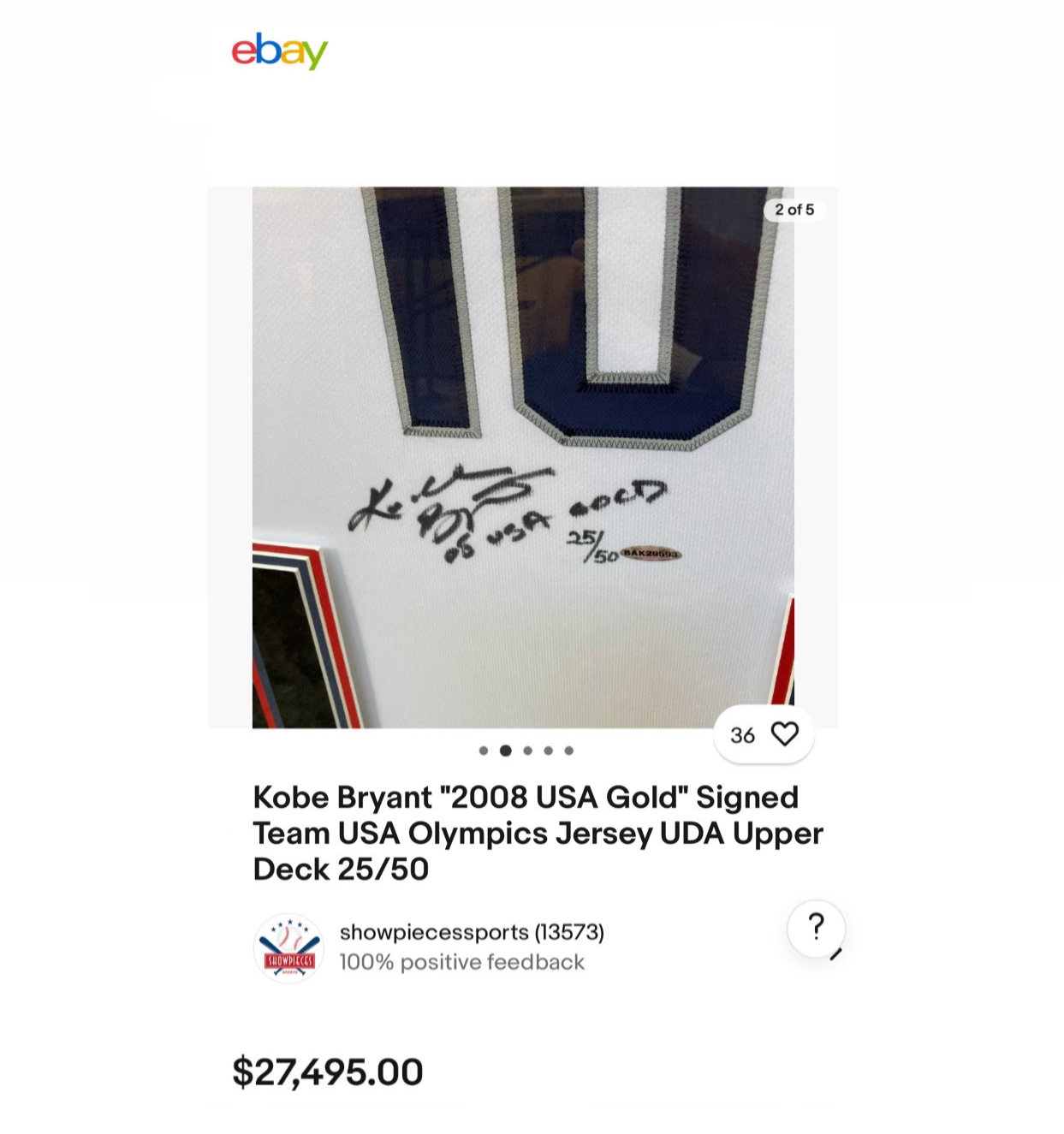
Task: View seller showpiecessports profile
Action: tap(471, 932)
